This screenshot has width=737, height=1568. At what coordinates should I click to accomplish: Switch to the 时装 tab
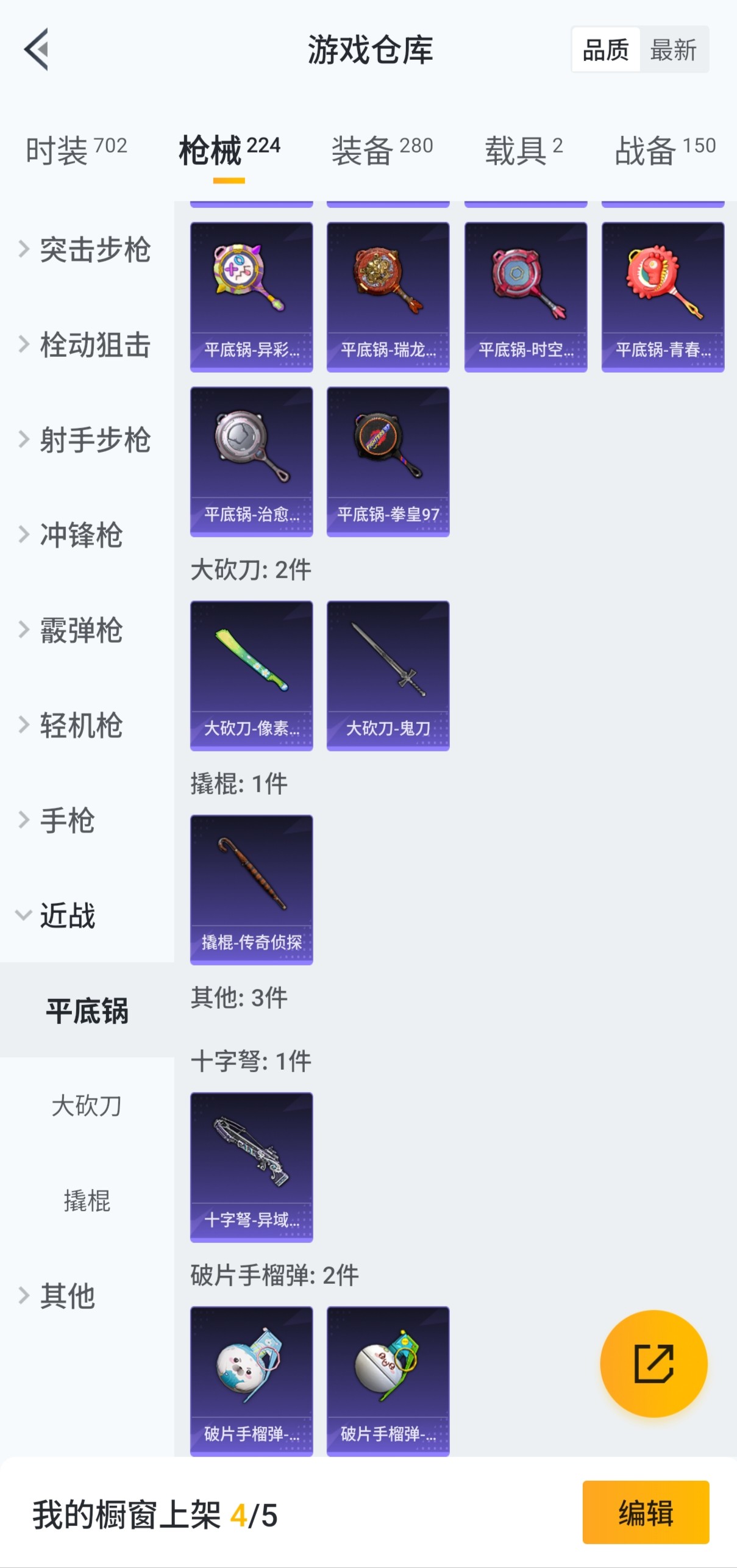[x=76, y=149]
